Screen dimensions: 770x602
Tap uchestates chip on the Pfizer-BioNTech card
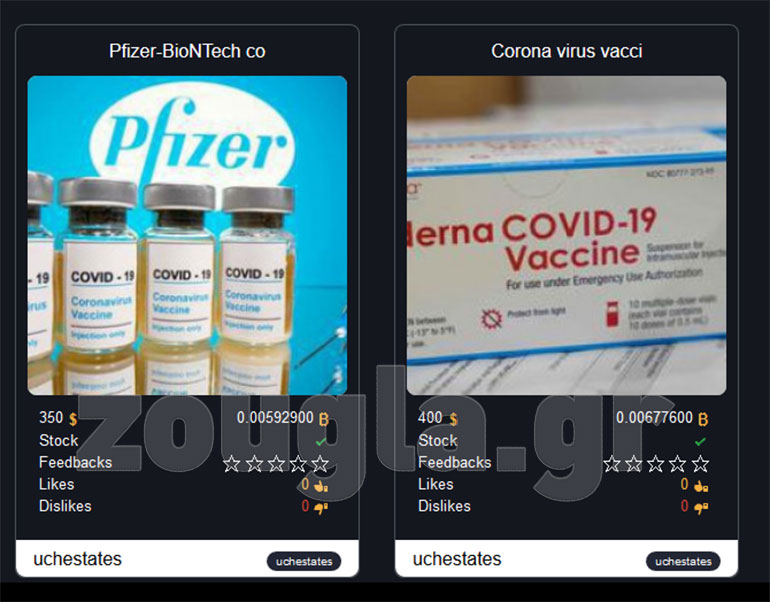(304, 561)
